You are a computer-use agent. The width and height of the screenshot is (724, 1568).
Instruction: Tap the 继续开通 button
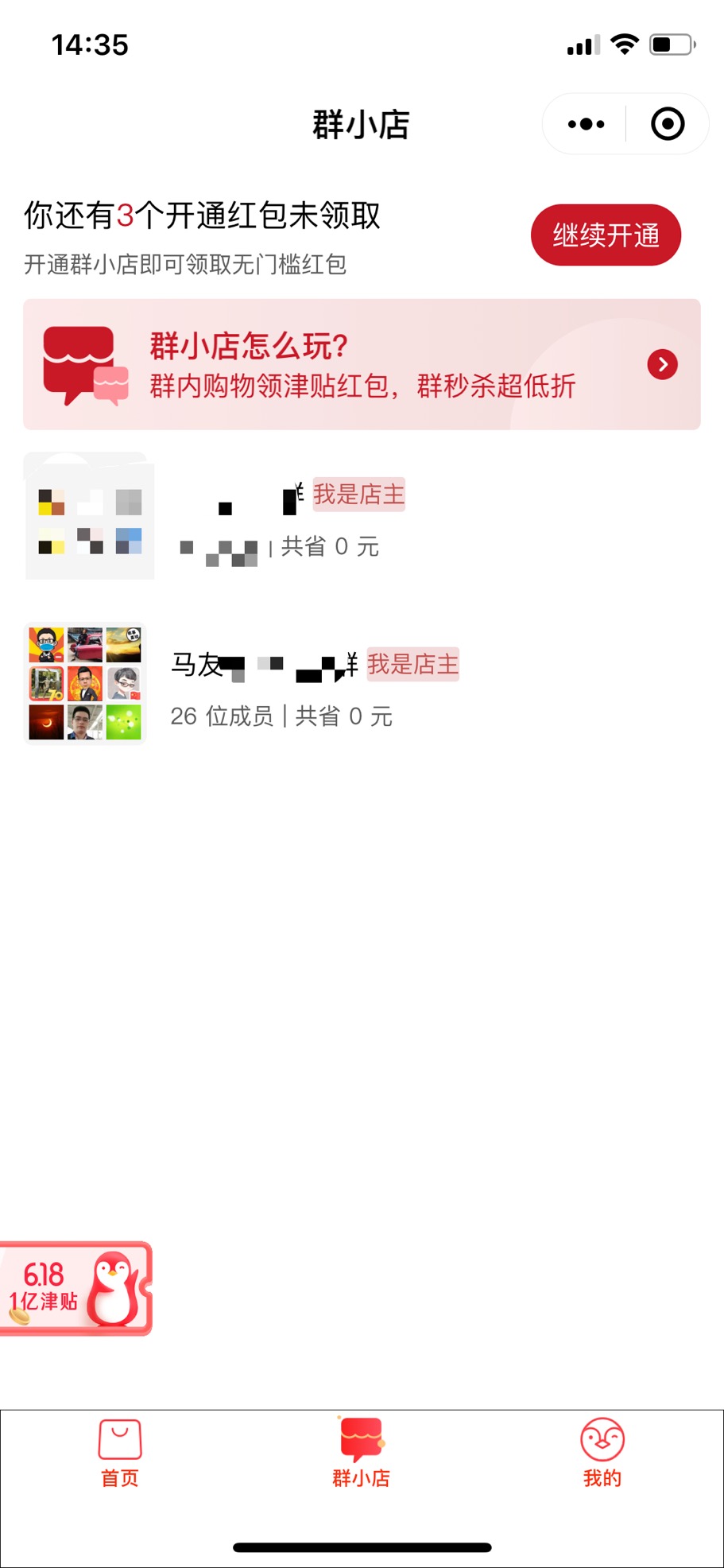(x=606, y=235)
